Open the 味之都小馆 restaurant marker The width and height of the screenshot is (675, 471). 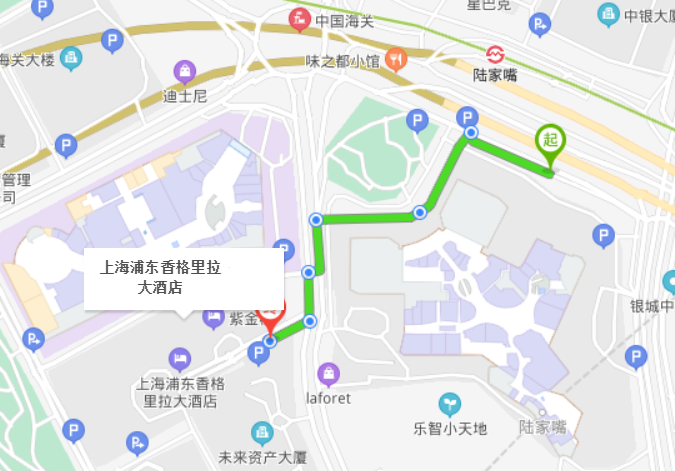tap(396, 59)
